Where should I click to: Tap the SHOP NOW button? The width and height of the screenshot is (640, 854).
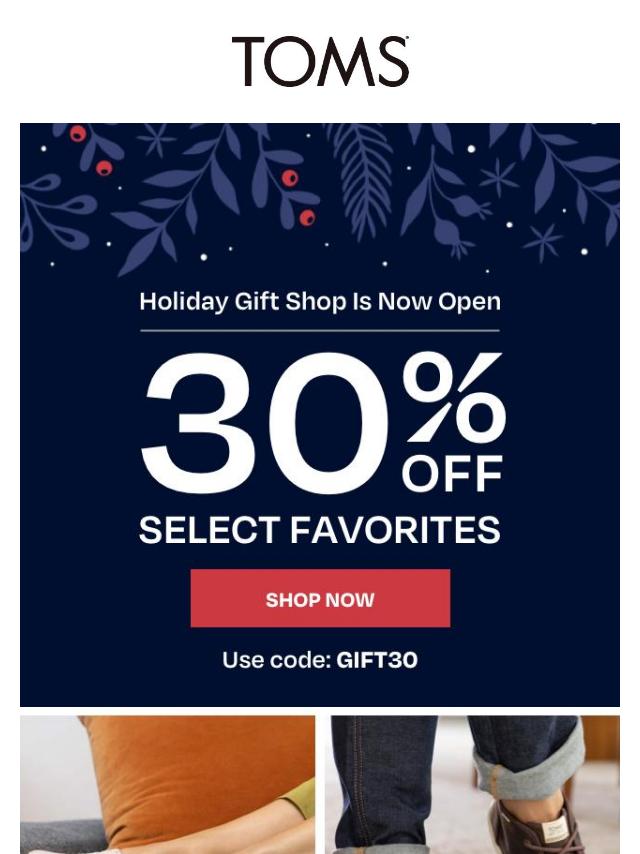pyautogui.click(x=320, y=599)
